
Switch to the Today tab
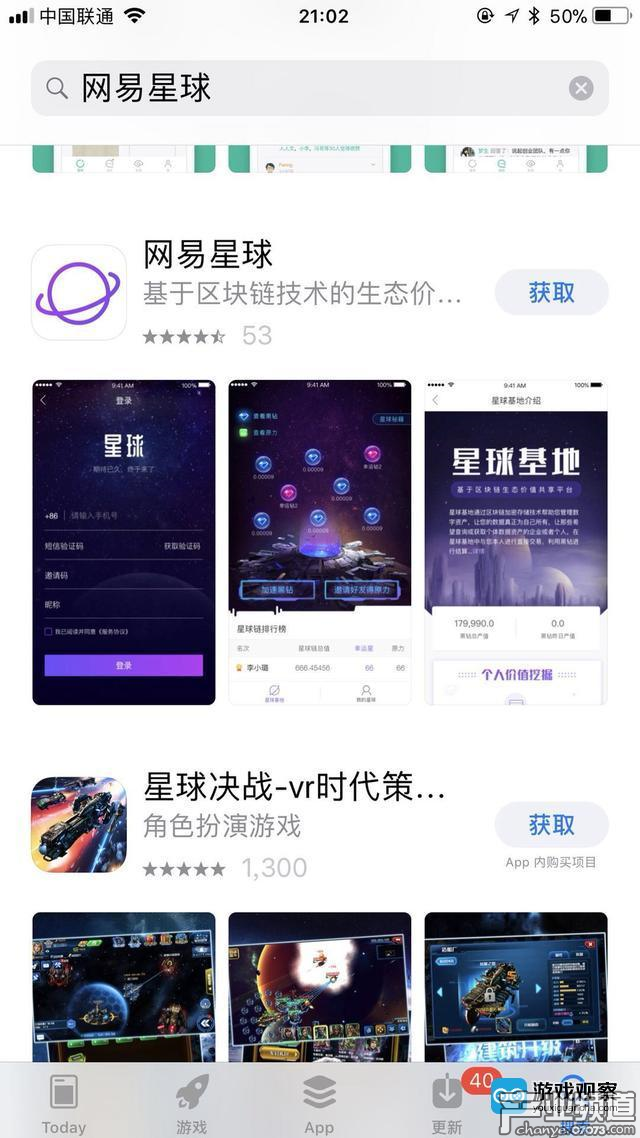tap(64, 1103)
